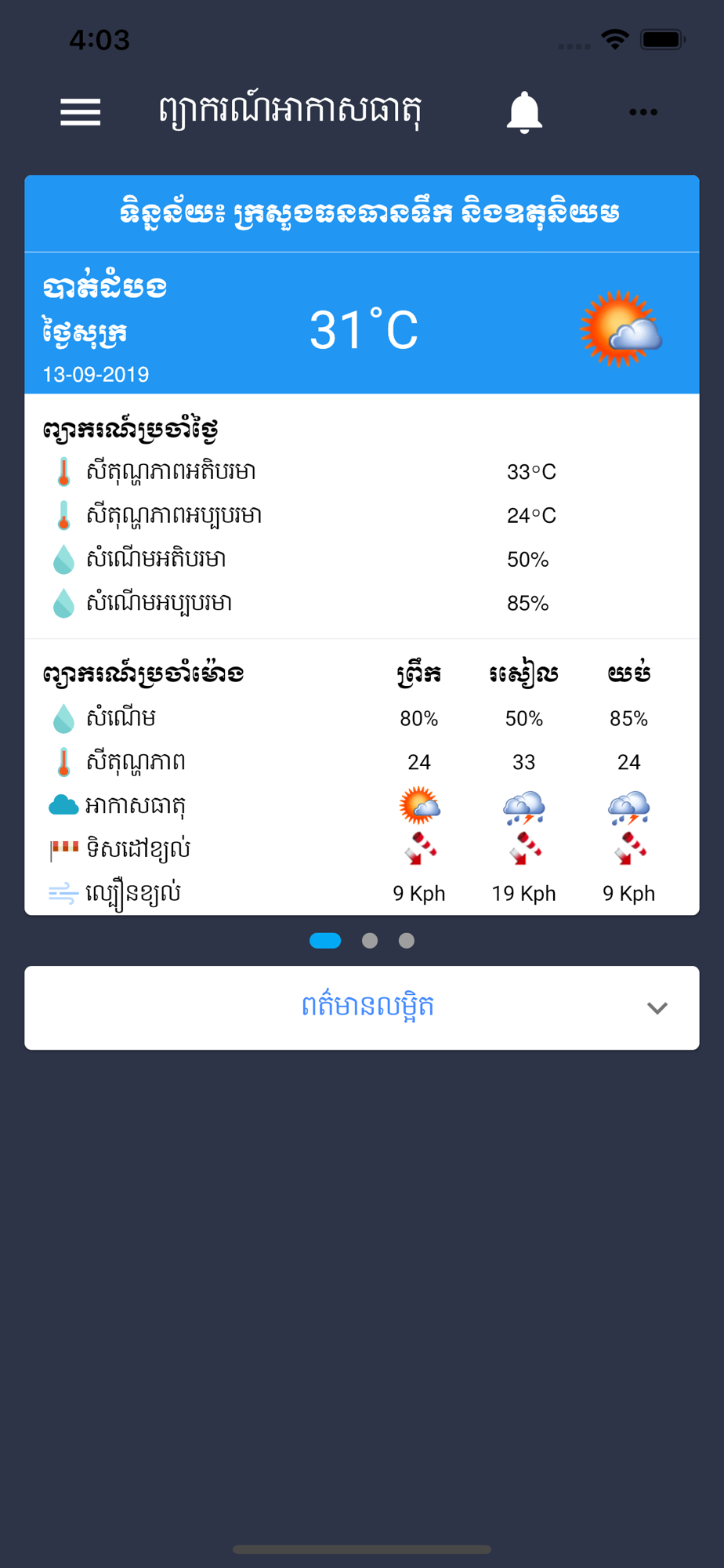The width and height of the screenshot is (724, 1568).
Task: Go to the second page indicator dot
Action: 370,941
